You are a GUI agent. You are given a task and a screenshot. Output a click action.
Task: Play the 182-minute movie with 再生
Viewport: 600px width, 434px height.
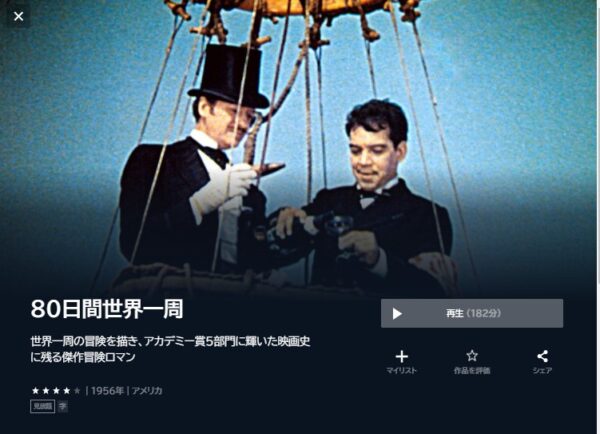[x=472, y=313]
